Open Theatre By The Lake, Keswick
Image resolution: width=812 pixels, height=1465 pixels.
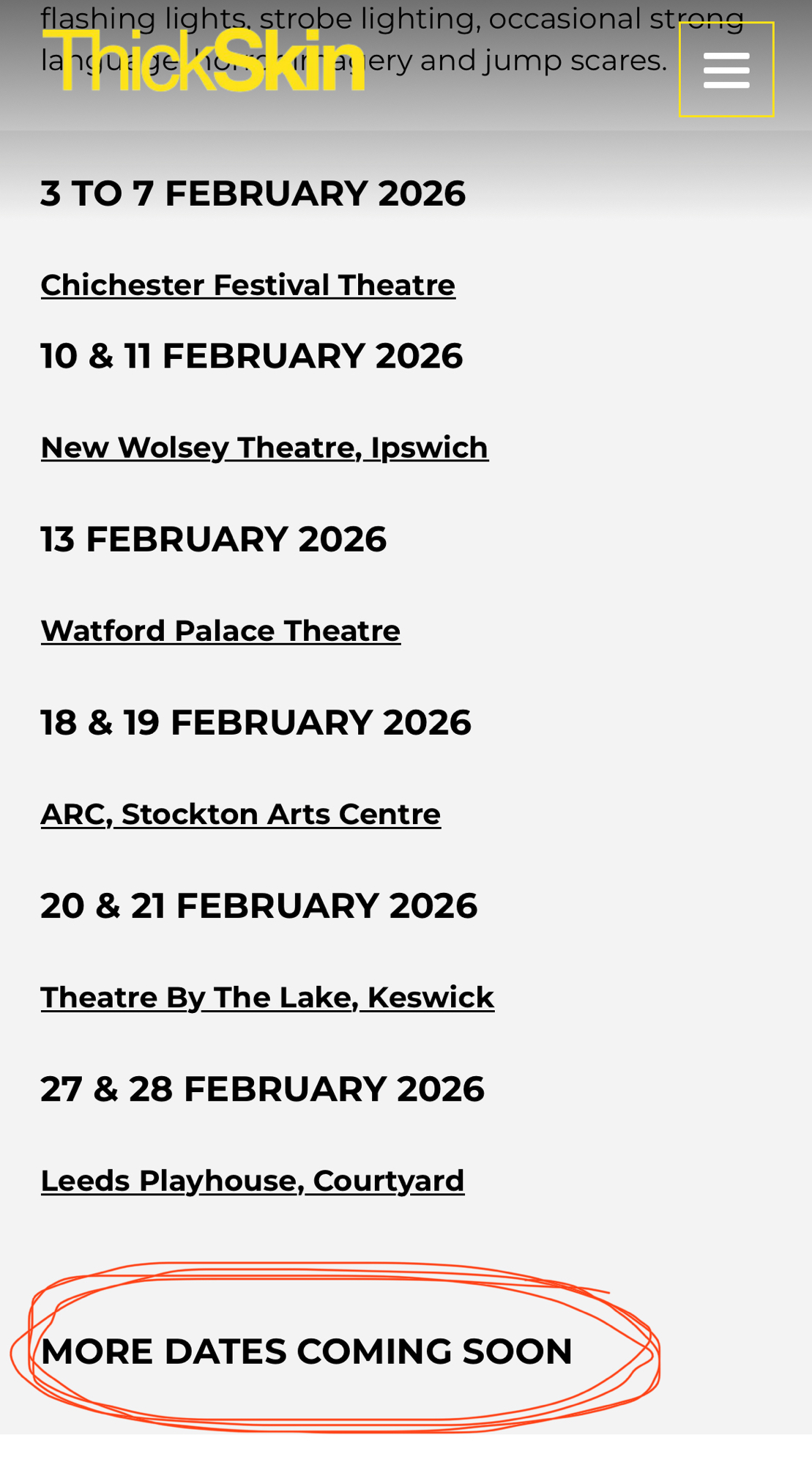[x=267, y=997]
